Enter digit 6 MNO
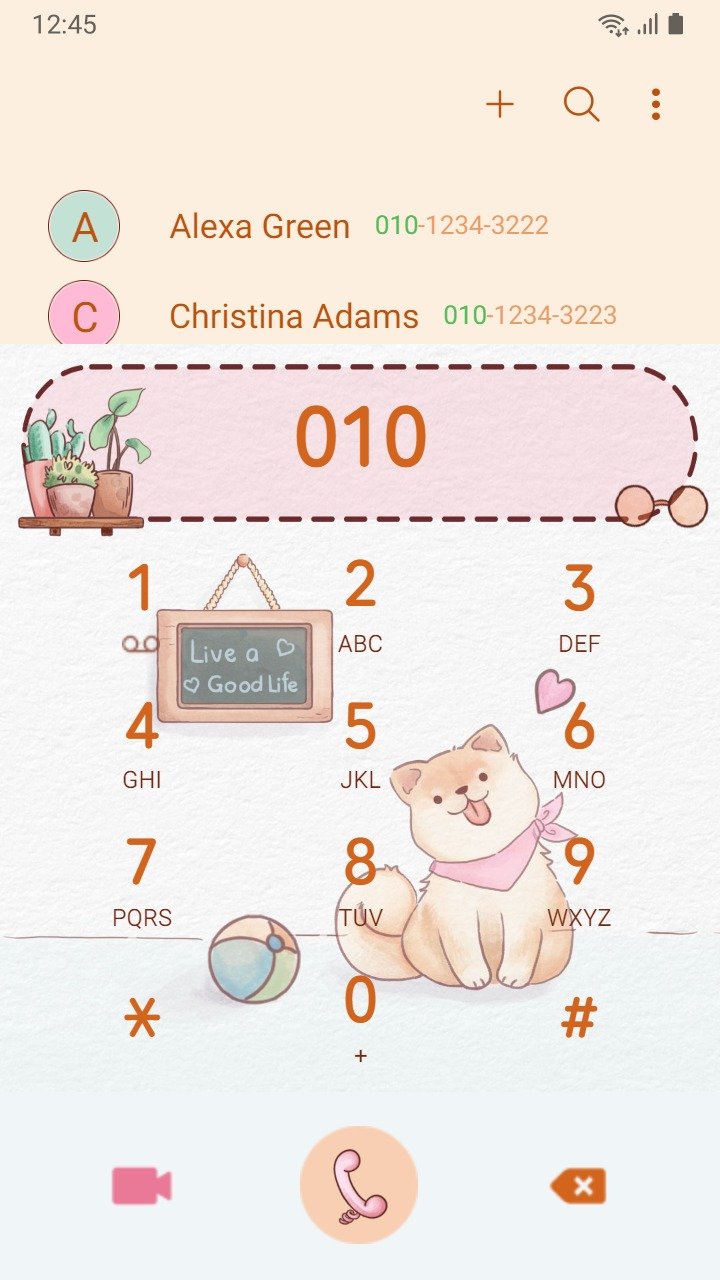 click(579, 744)
